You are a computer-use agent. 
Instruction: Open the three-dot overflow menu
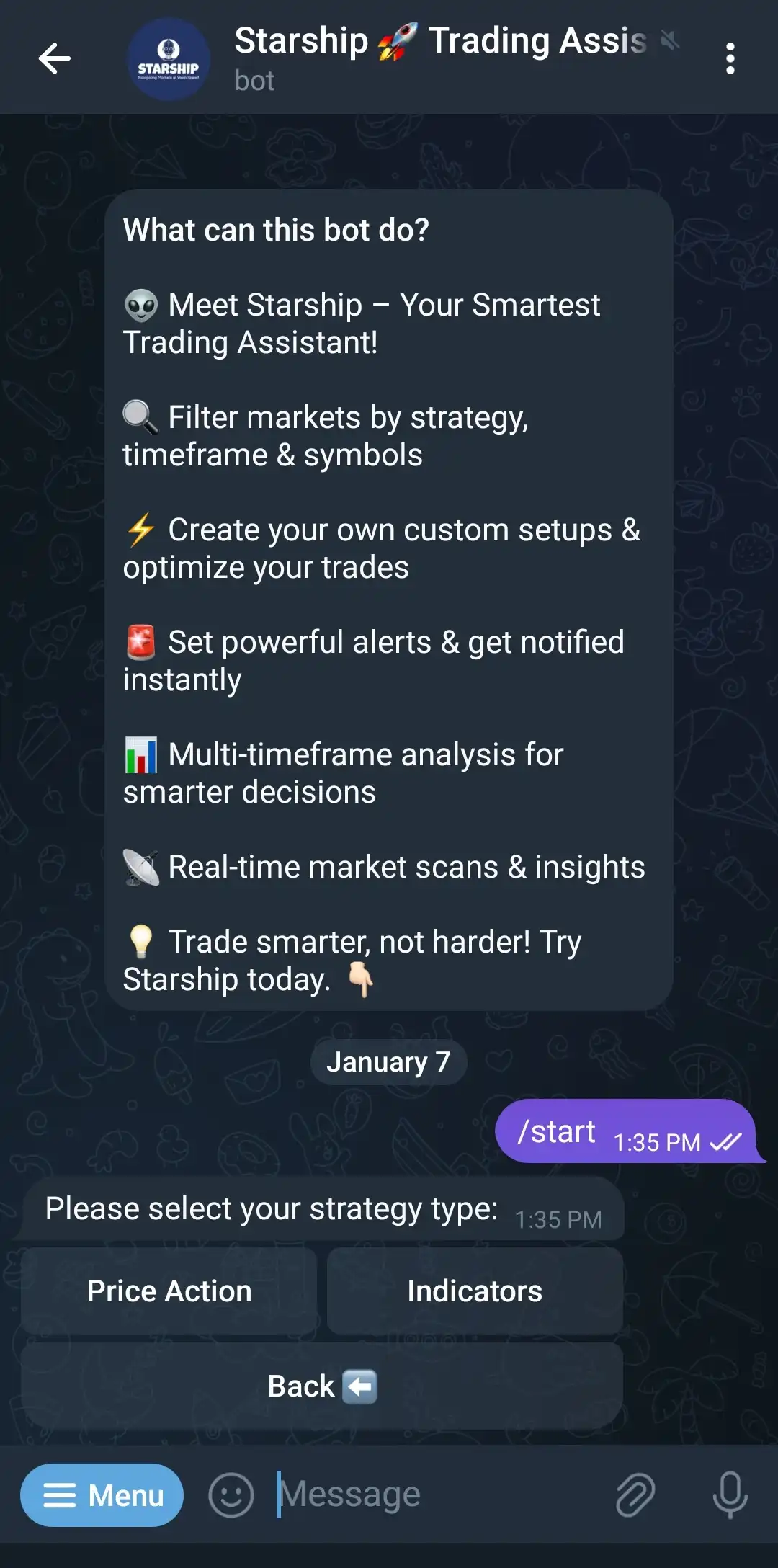pyautogui.click(x=730, y=58)
